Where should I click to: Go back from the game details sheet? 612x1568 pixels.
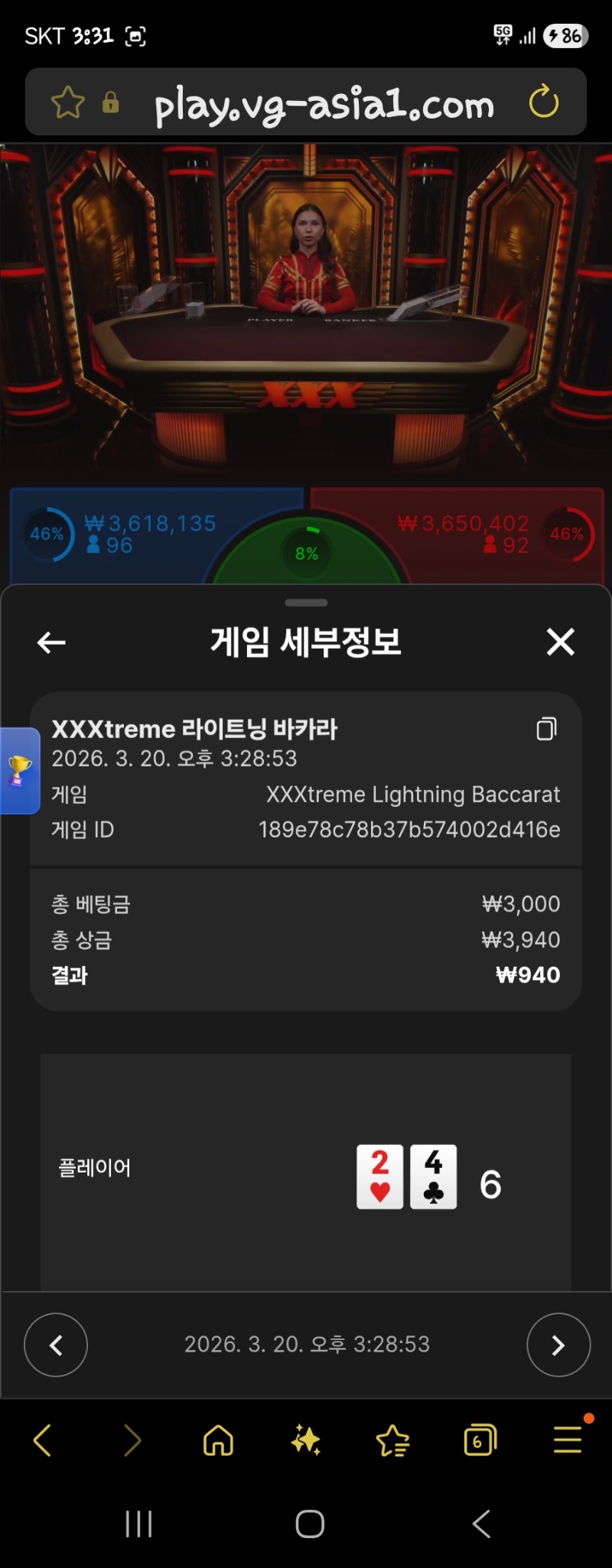click(51, 642)
